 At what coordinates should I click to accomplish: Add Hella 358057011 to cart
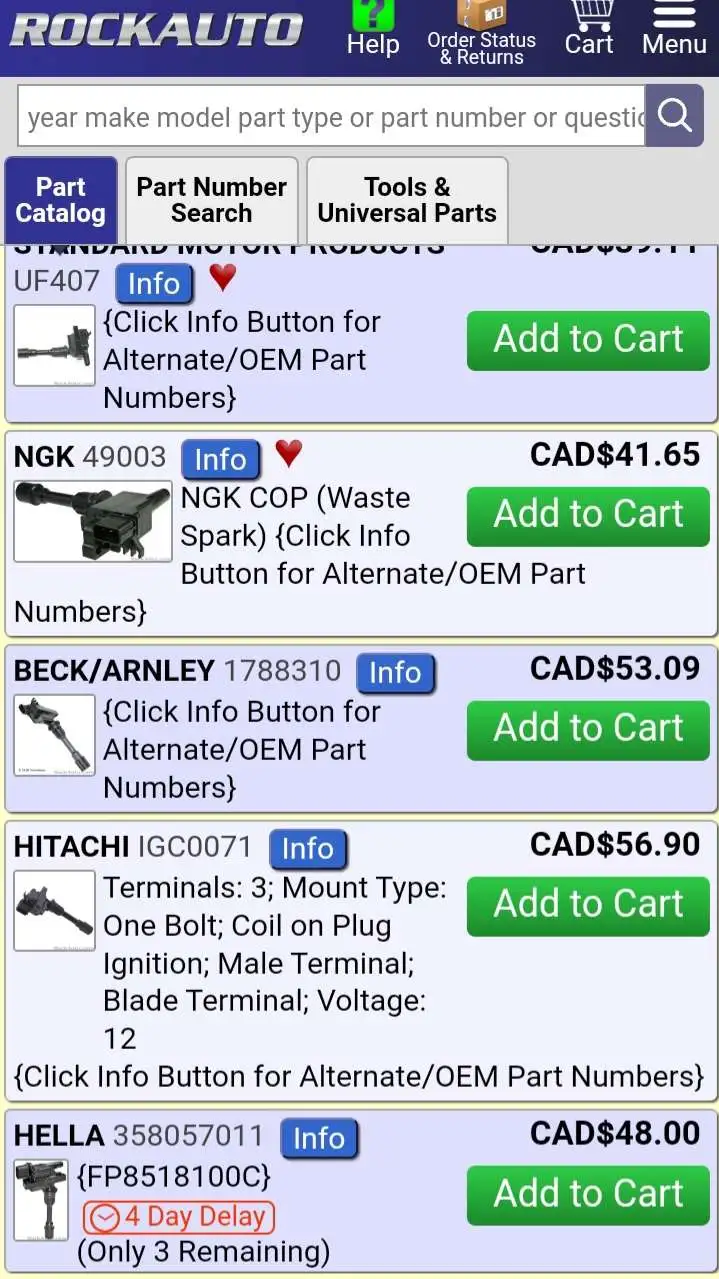(x=588, y=1193)
